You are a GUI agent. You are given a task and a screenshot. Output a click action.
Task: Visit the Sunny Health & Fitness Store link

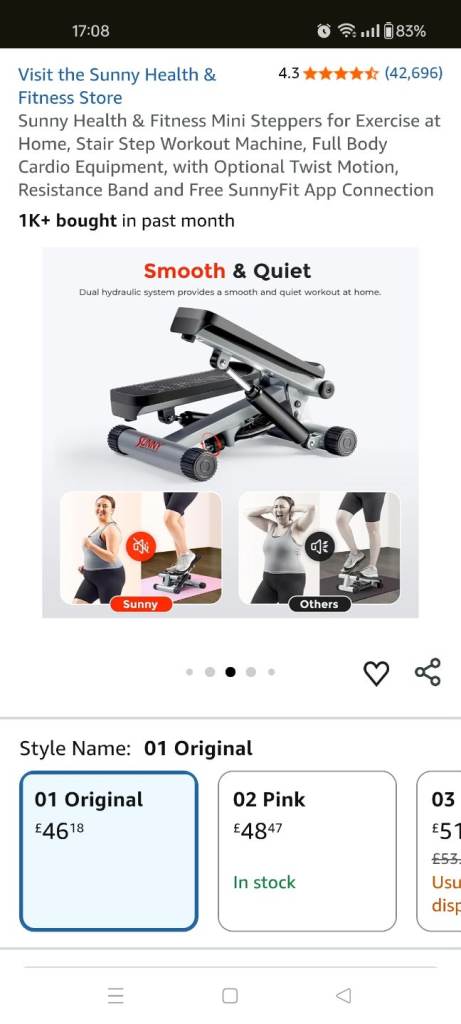click(117, 86)
